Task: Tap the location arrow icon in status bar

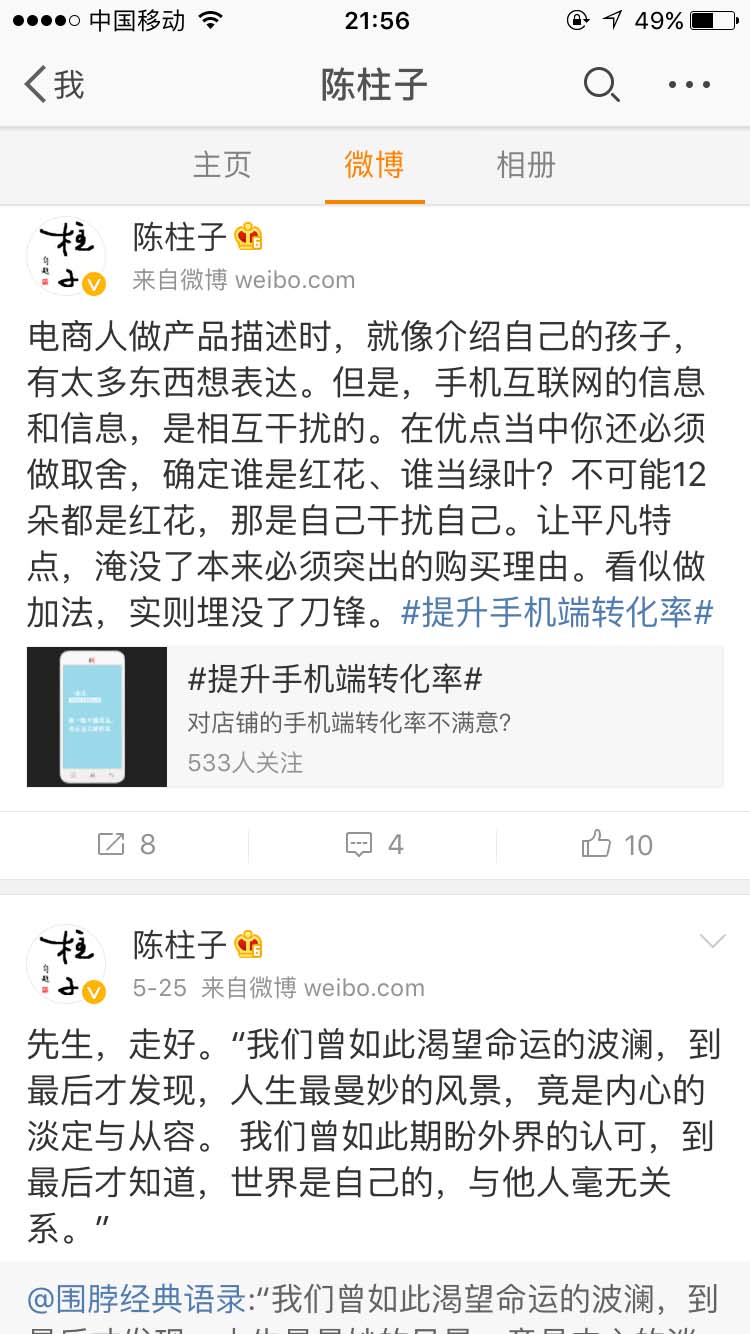Action: pos(611,19)
